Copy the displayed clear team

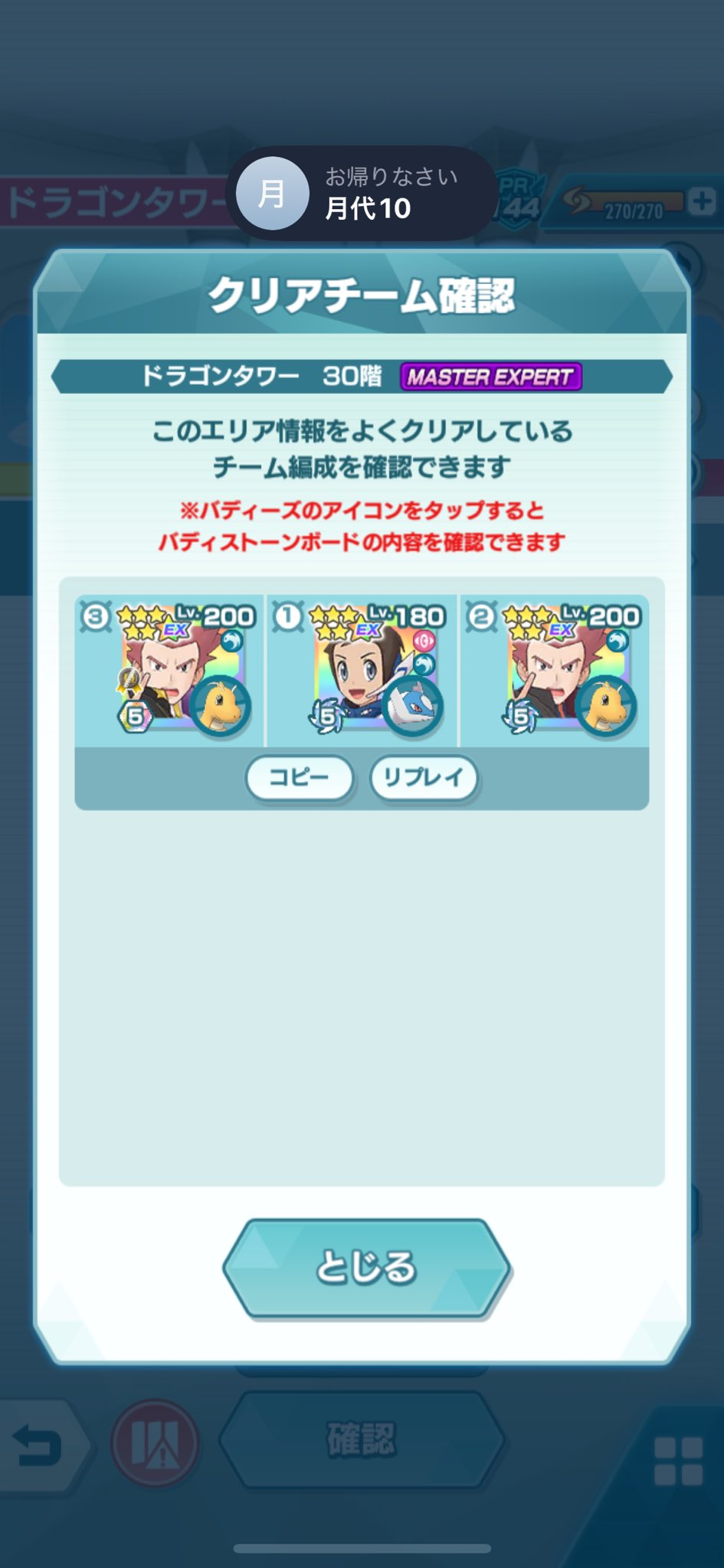coord(299,778)
